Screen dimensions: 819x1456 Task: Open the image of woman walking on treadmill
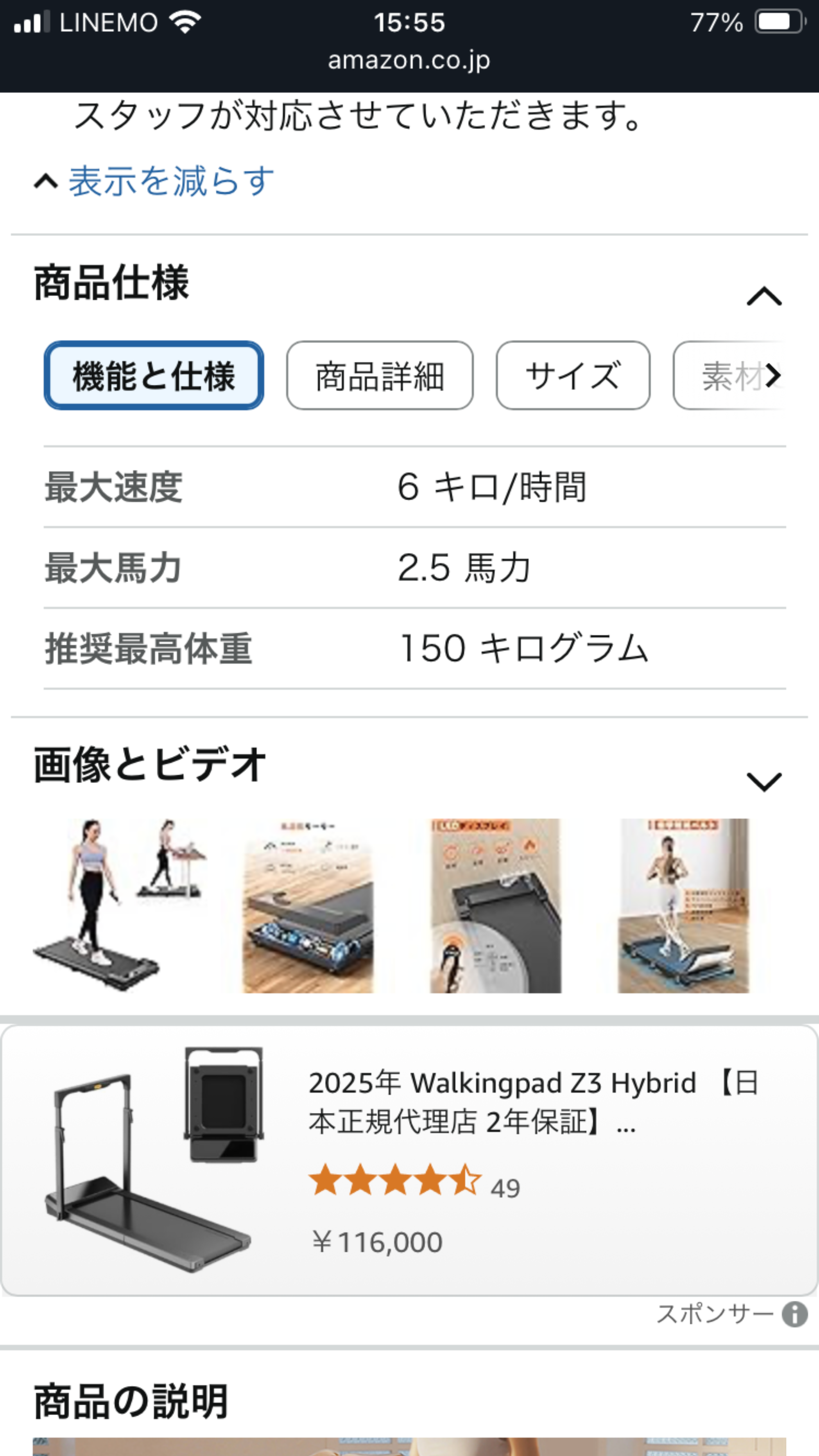pos(120,905)
